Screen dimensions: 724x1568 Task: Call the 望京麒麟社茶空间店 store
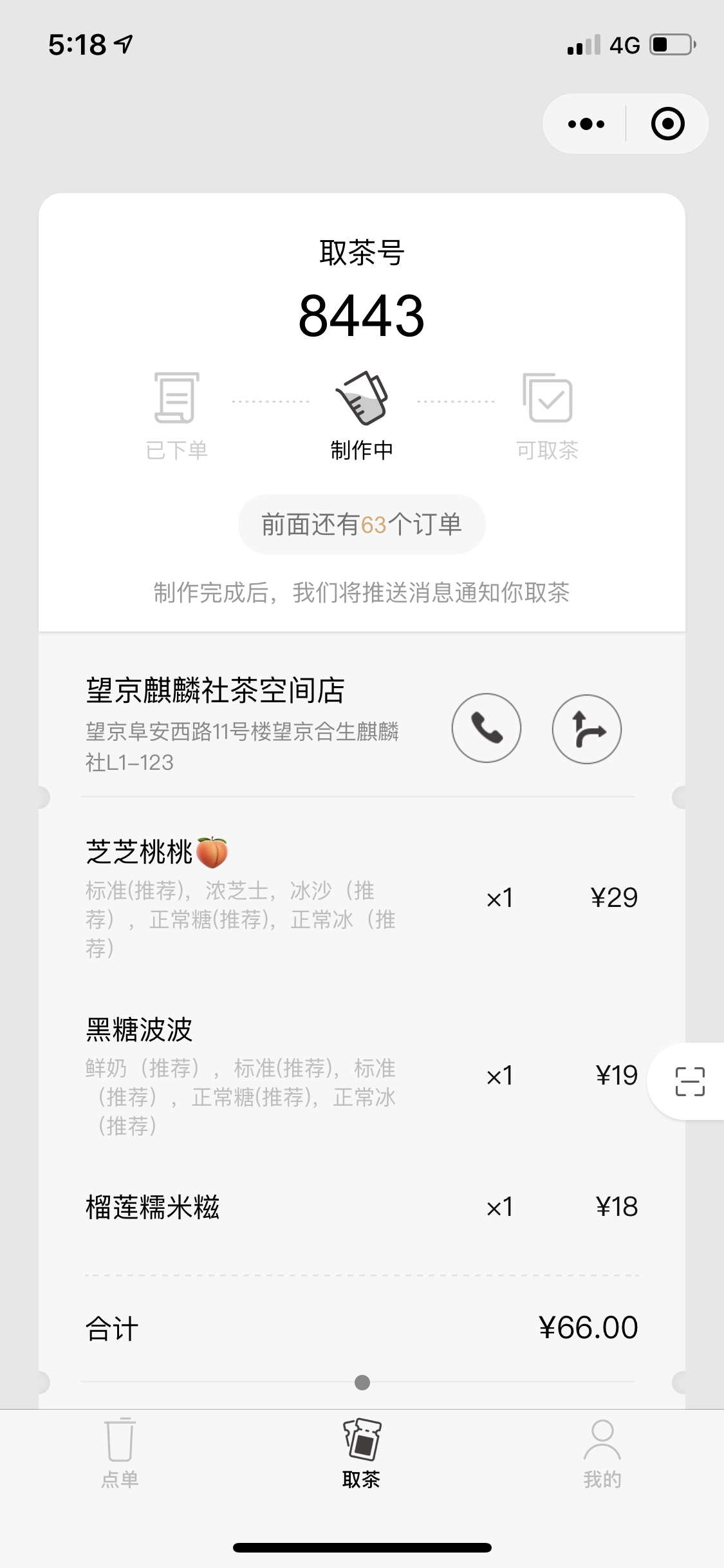487,728
